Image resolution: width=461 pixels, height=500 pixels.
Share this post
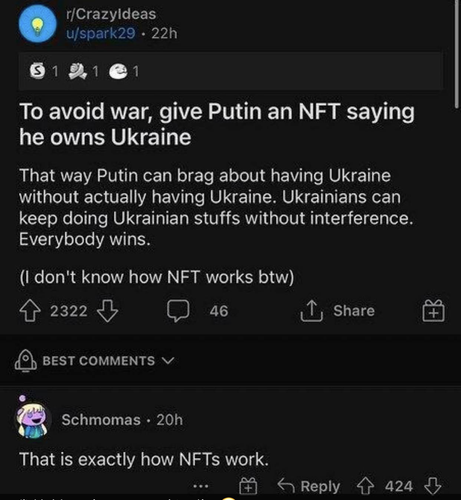click(x=337, y=311)
